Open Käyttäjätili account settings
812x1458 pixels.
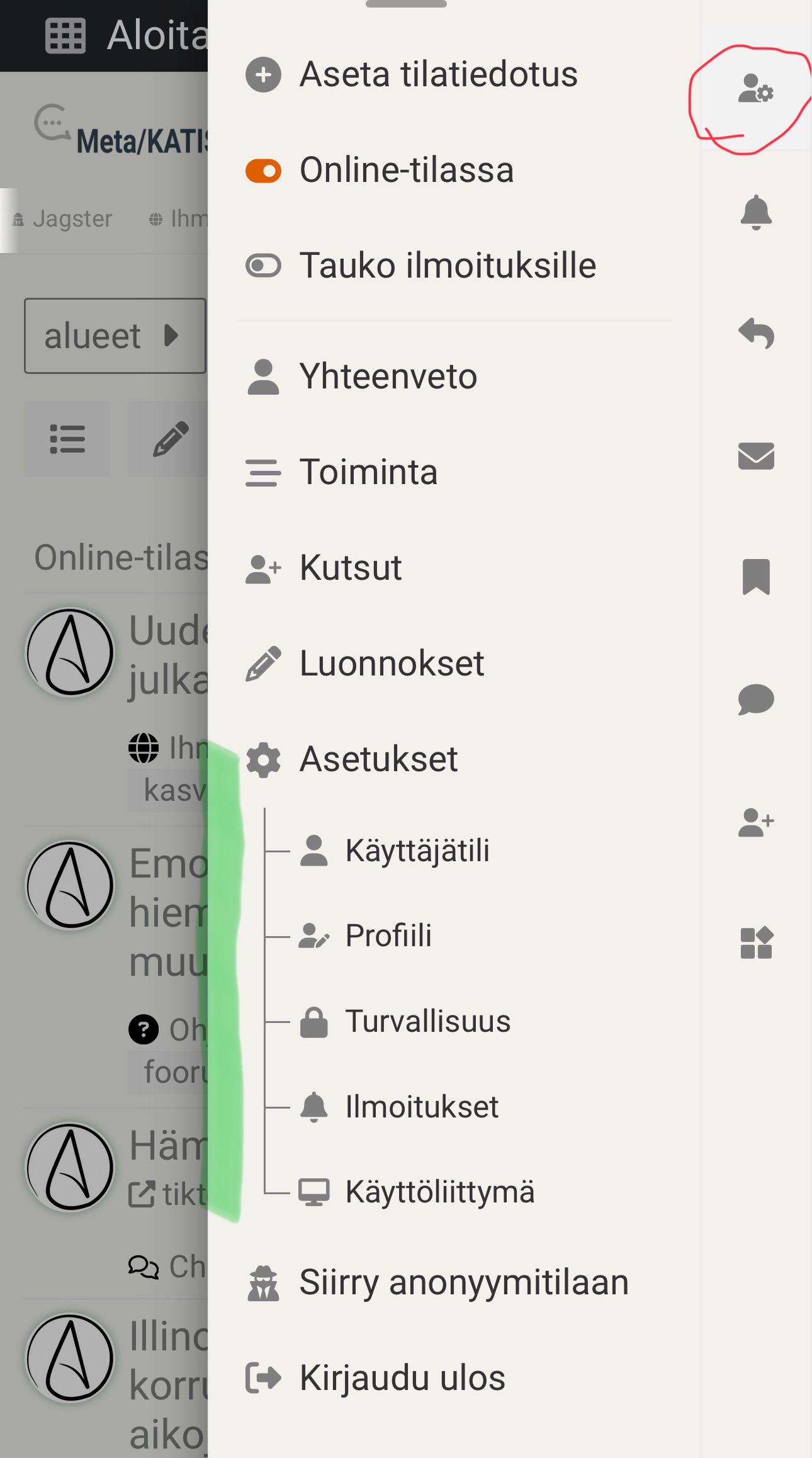point(417,850)
